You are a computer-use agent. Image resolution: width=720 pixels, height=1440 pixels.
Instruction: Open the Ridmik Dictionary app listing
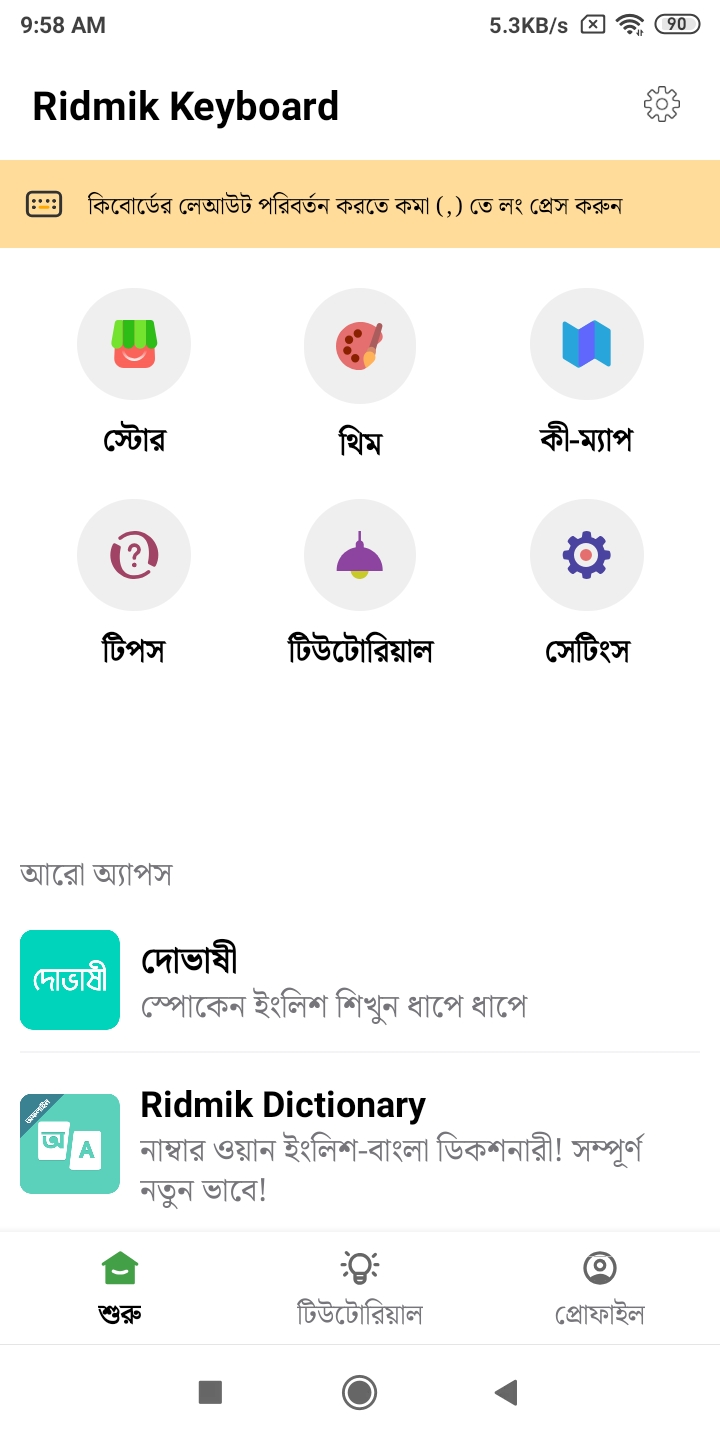coord(360,1144)
